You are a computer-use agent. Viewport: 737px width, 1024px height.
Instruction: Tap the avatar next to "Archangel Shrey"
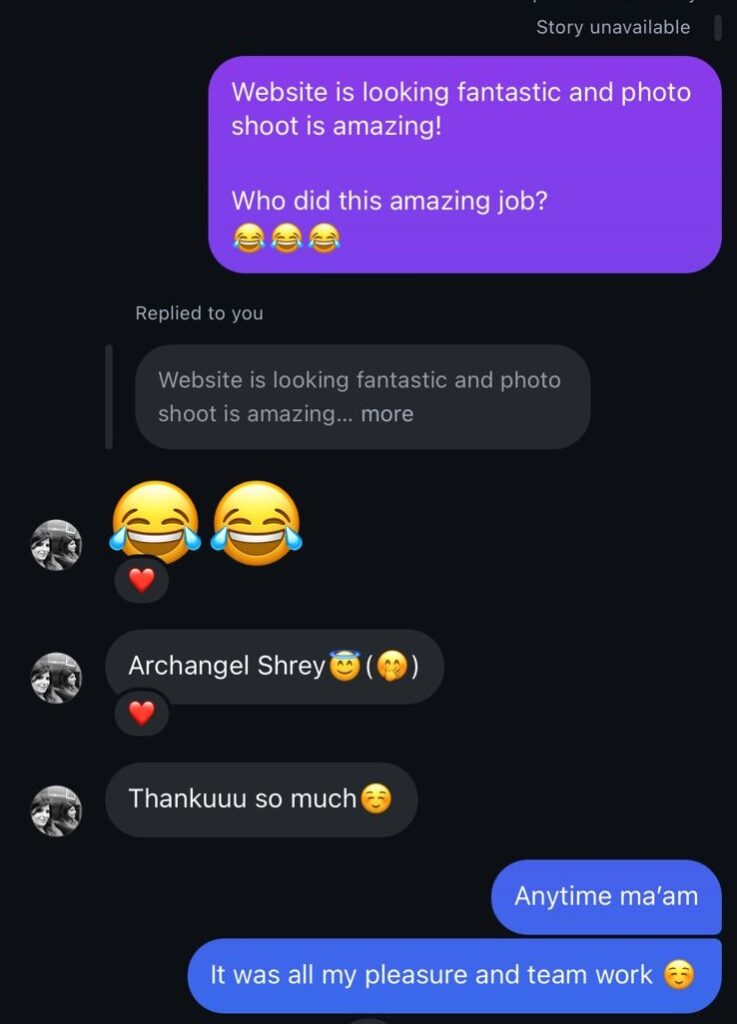(x=56, y=678)
